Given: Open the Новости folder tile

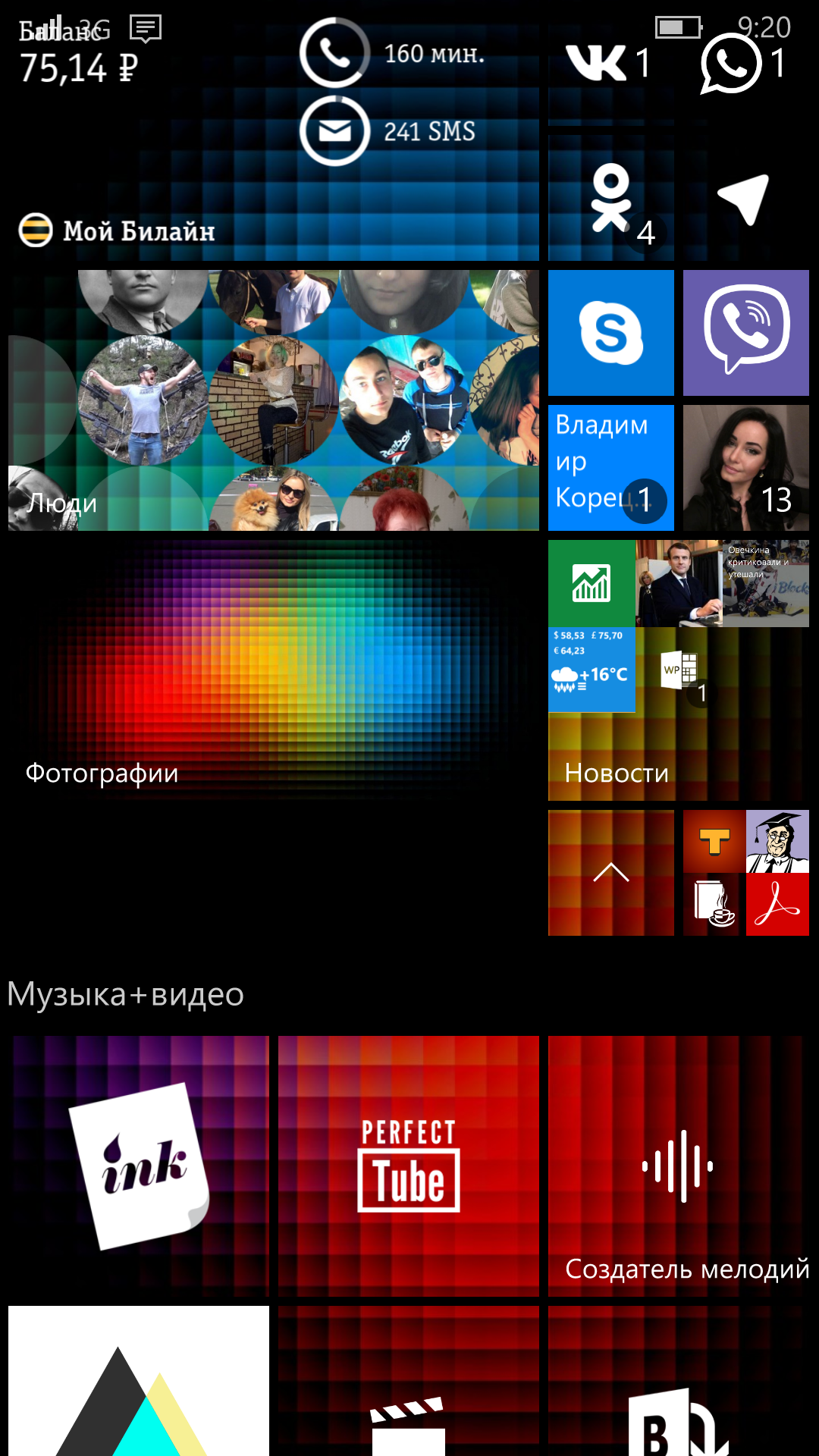Looking at the screenshot, I should click(679, 670).
